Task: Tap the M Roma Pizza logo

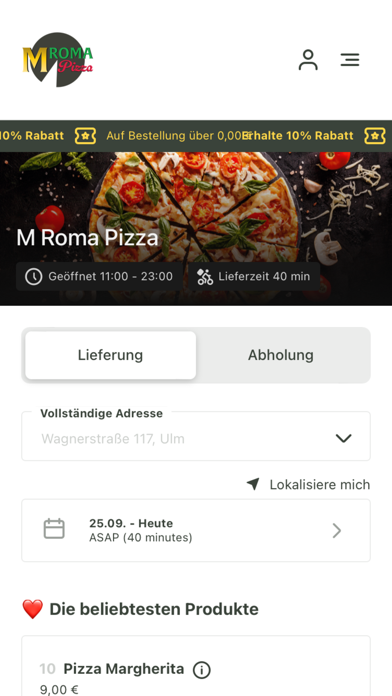Action: coord(58,59)
